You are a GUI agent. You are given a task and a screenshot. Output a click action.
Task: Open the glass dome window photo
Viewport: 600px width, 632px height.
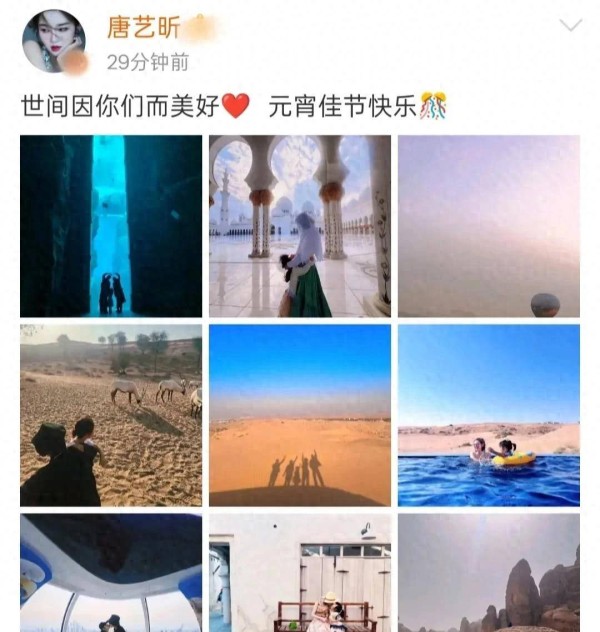[x=111, y=574]
